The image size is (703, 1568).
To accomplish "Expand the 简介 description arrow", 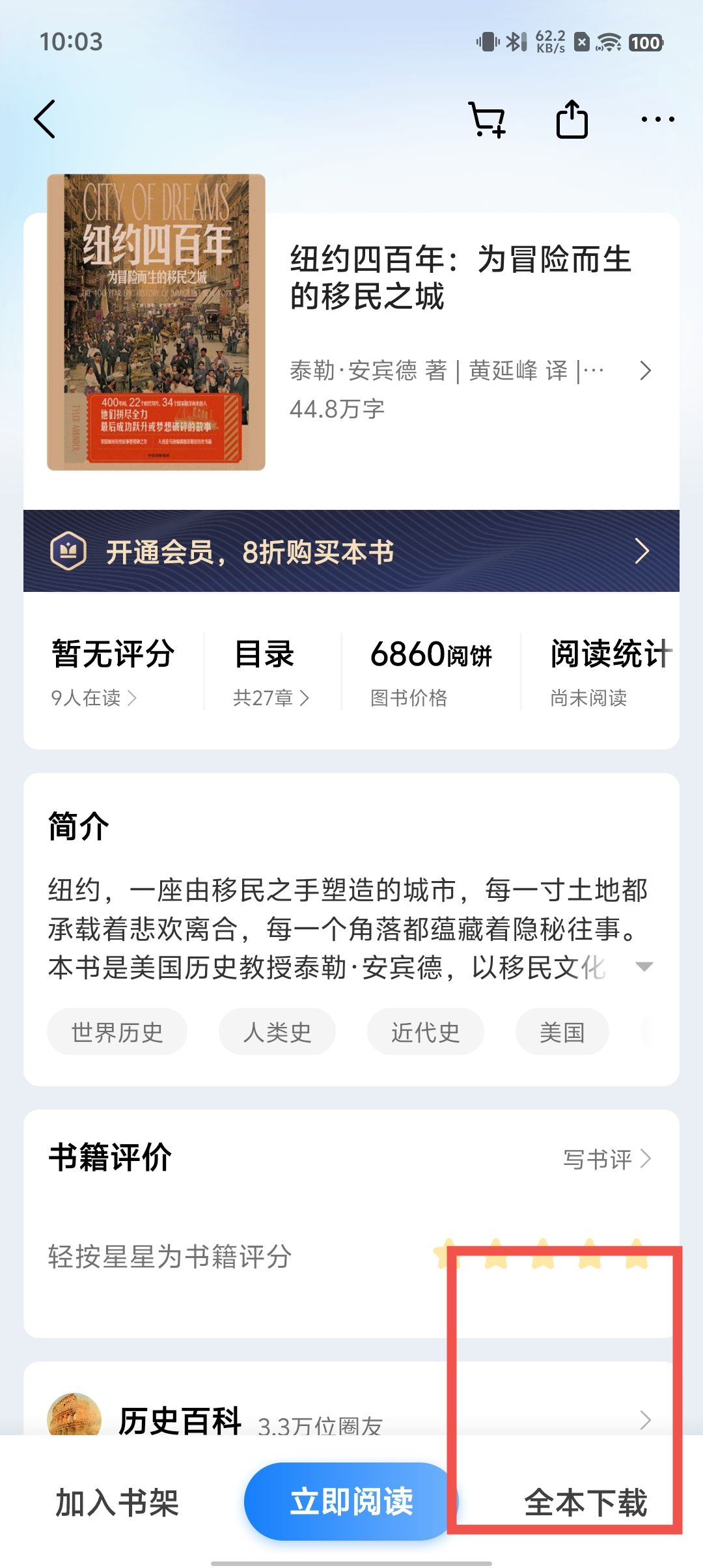I will pyautogui.click(x=644, y=966).
